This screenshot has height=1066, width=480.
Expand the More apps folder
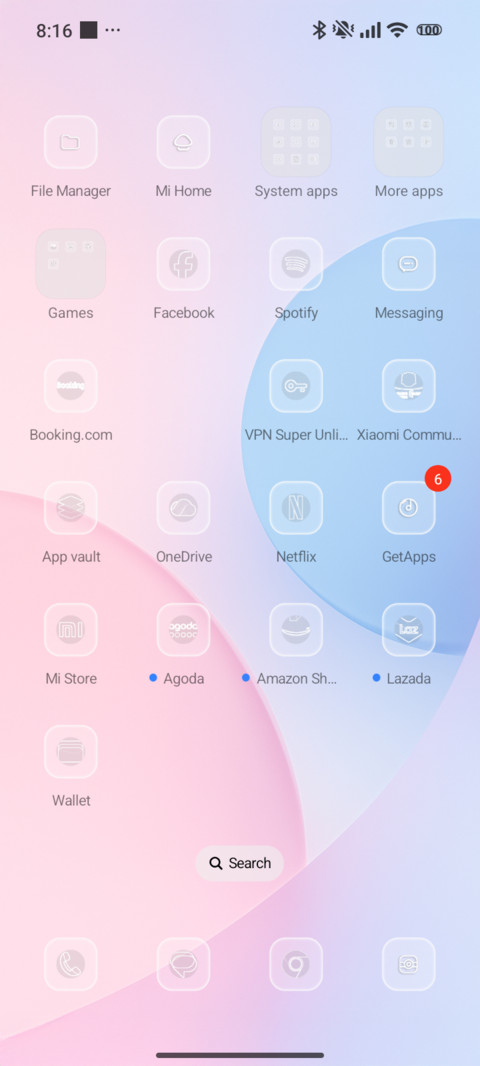point(409,142)
